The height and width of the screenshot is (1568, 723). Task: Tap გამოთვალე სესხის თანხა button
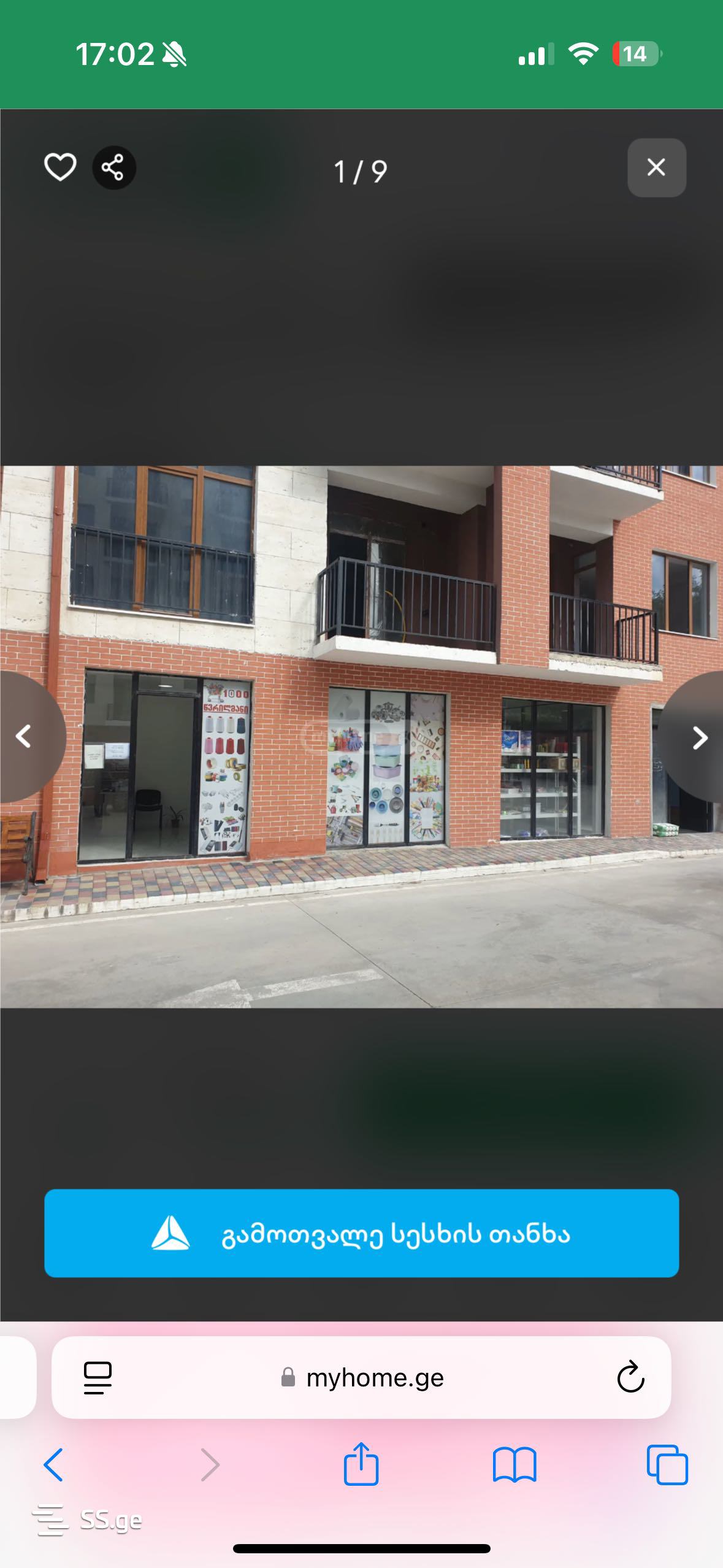361,1234
